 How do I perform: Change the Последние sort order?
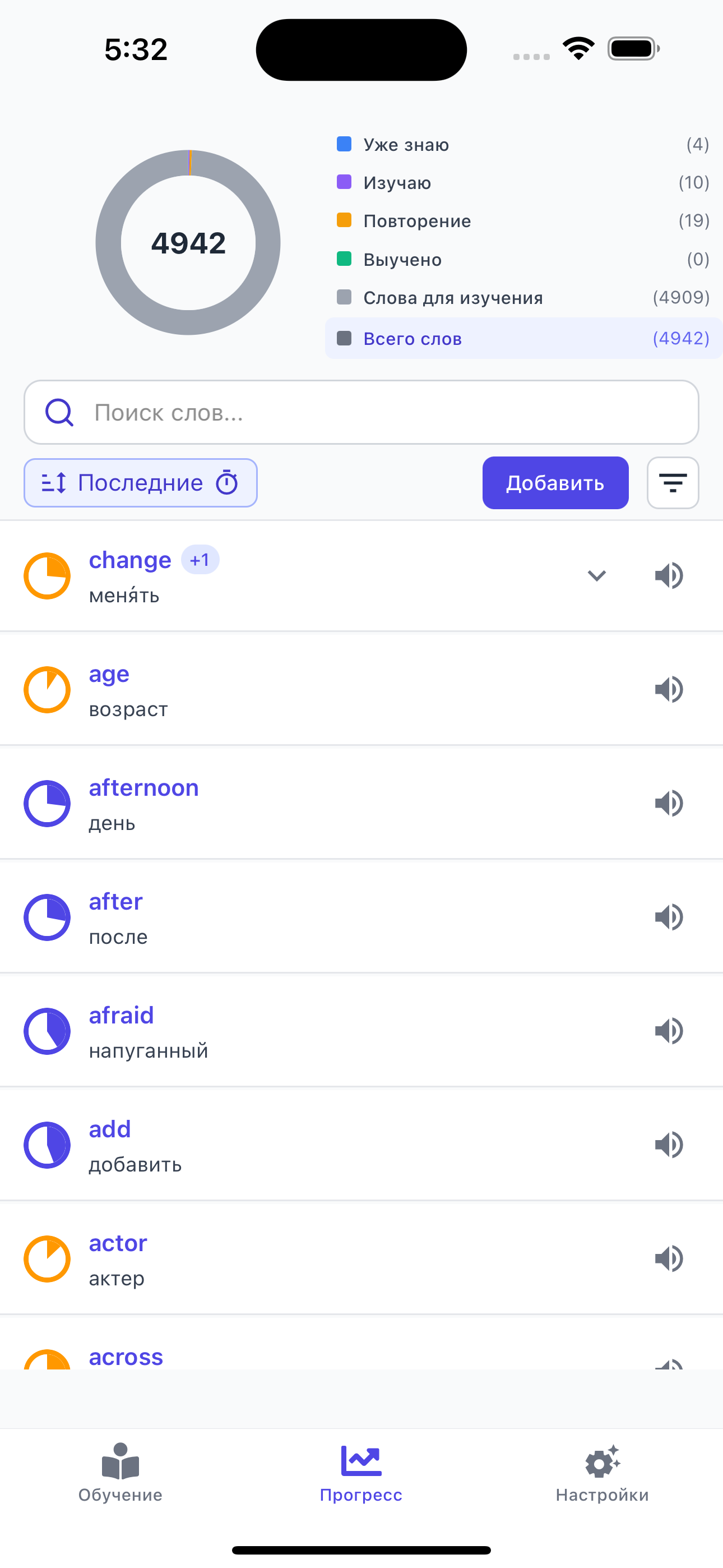(141, 483)
